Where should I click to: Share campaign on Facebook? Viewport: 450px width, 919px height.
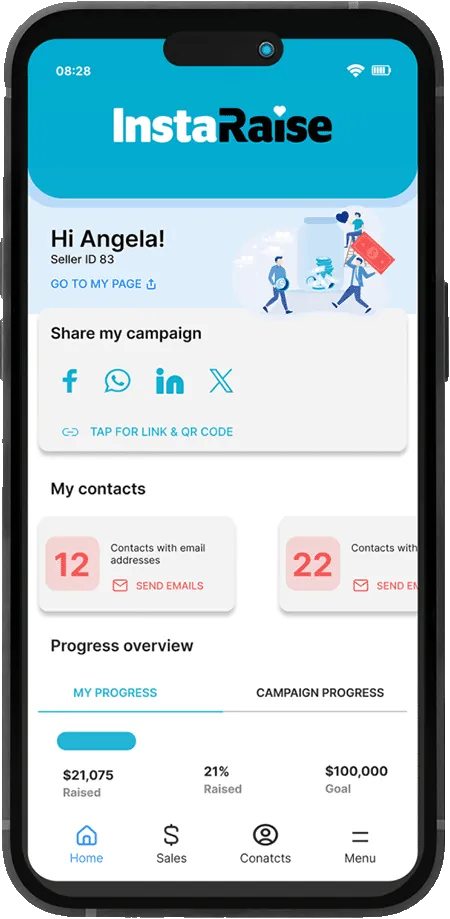pyautogui.click(x=70, y=381)
